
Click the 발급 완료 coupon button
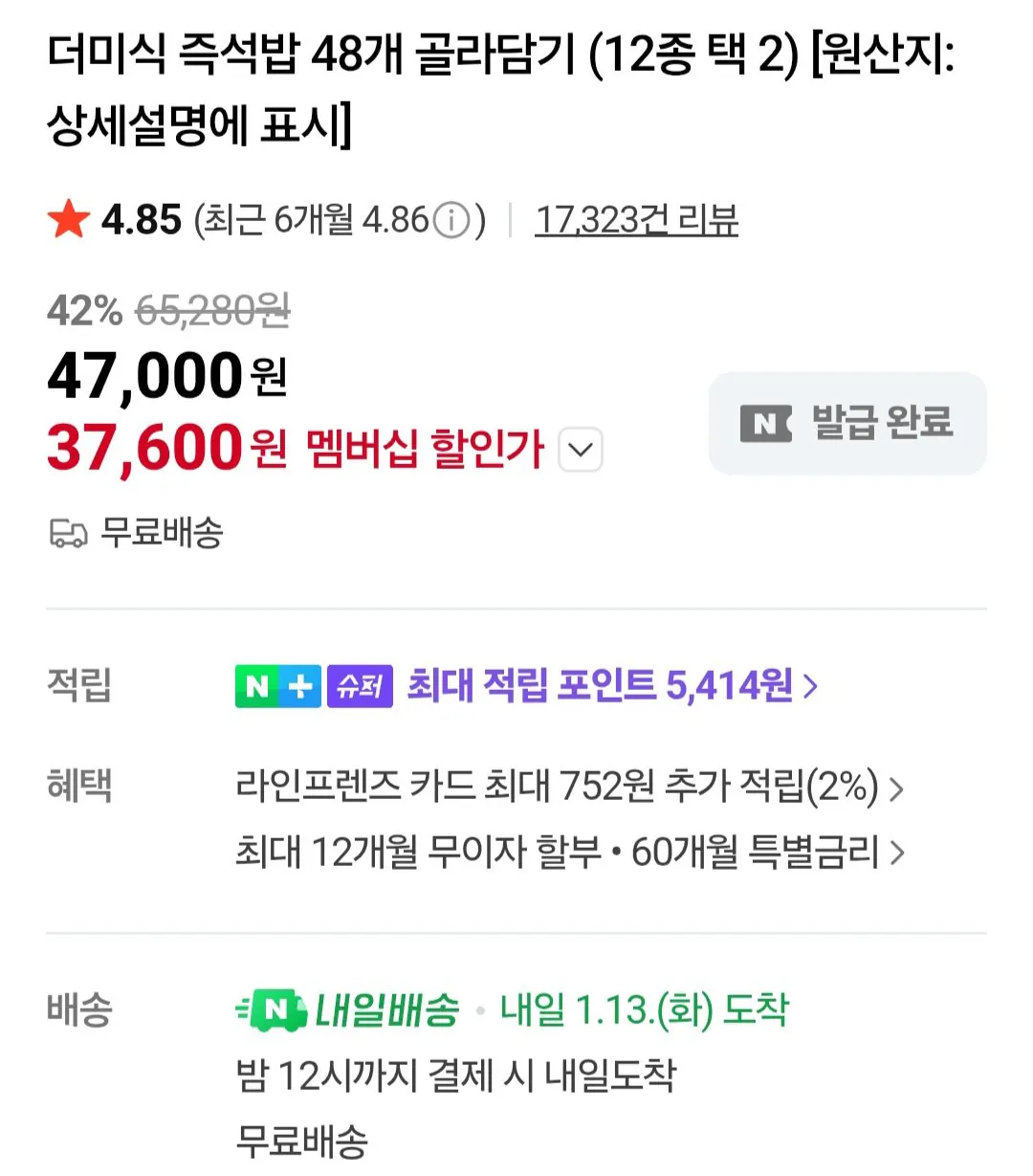846,423
